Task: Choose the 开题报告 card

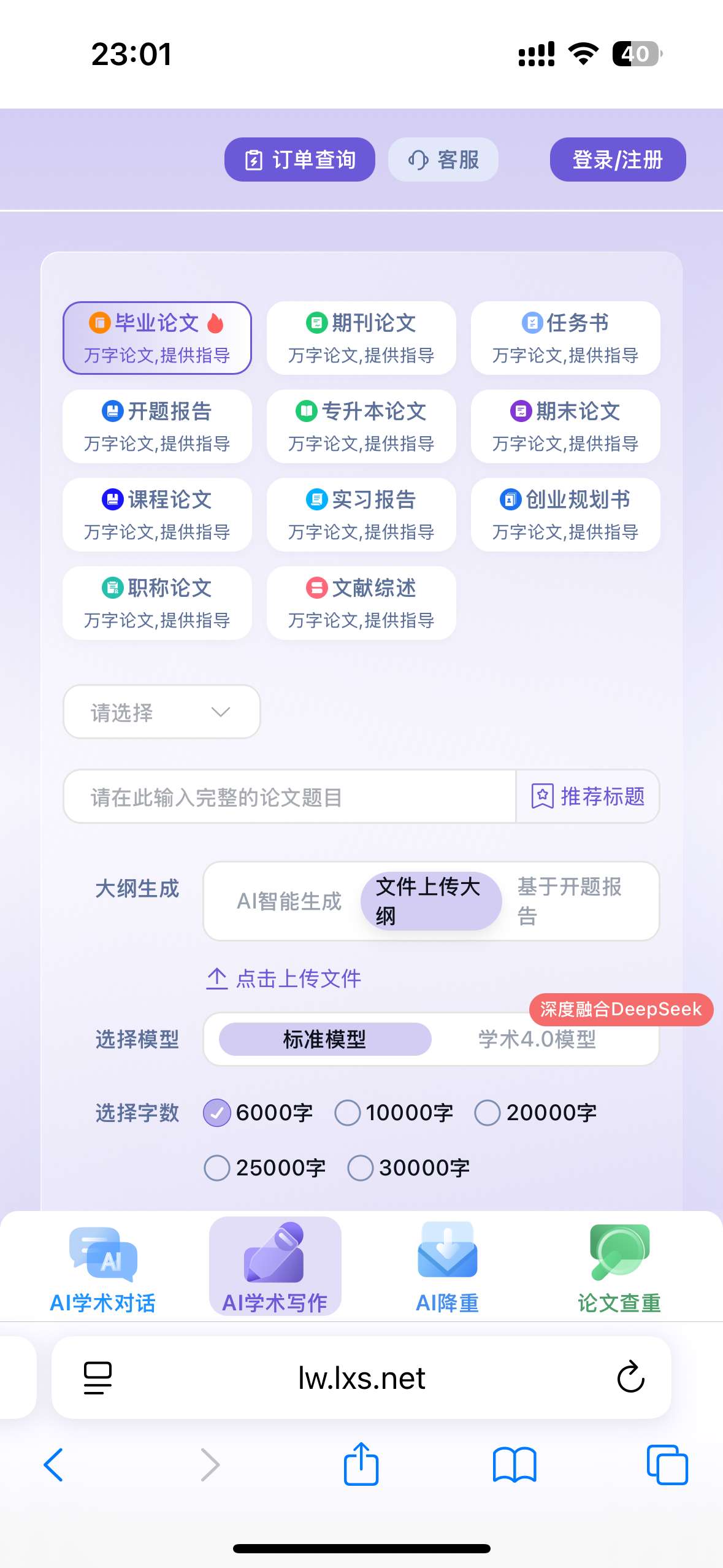Action: (x=157, y=426)
